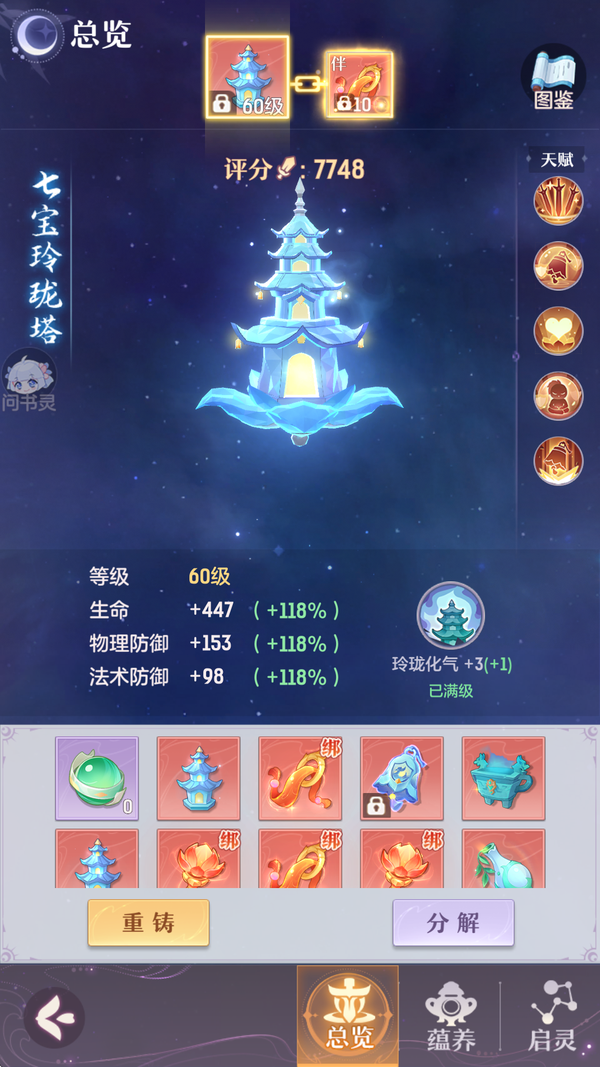Screen dimensions: 600x1067
Task: Select the teal cauldron item
Action: (503, 779)
